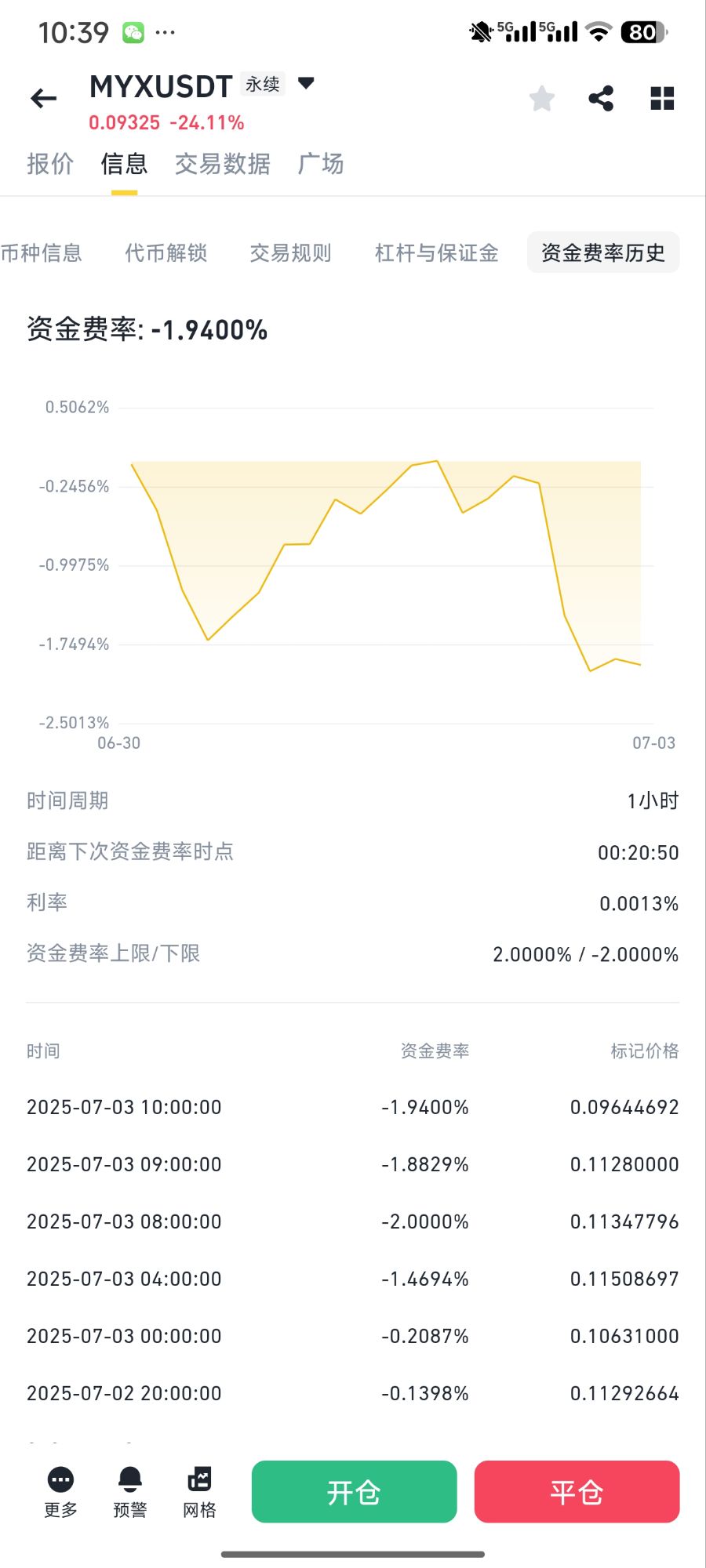The width and height of the screenshot is (706, 1568).
Task: Open the 代币解锁 sub-tab
Action: coord(166,252)
